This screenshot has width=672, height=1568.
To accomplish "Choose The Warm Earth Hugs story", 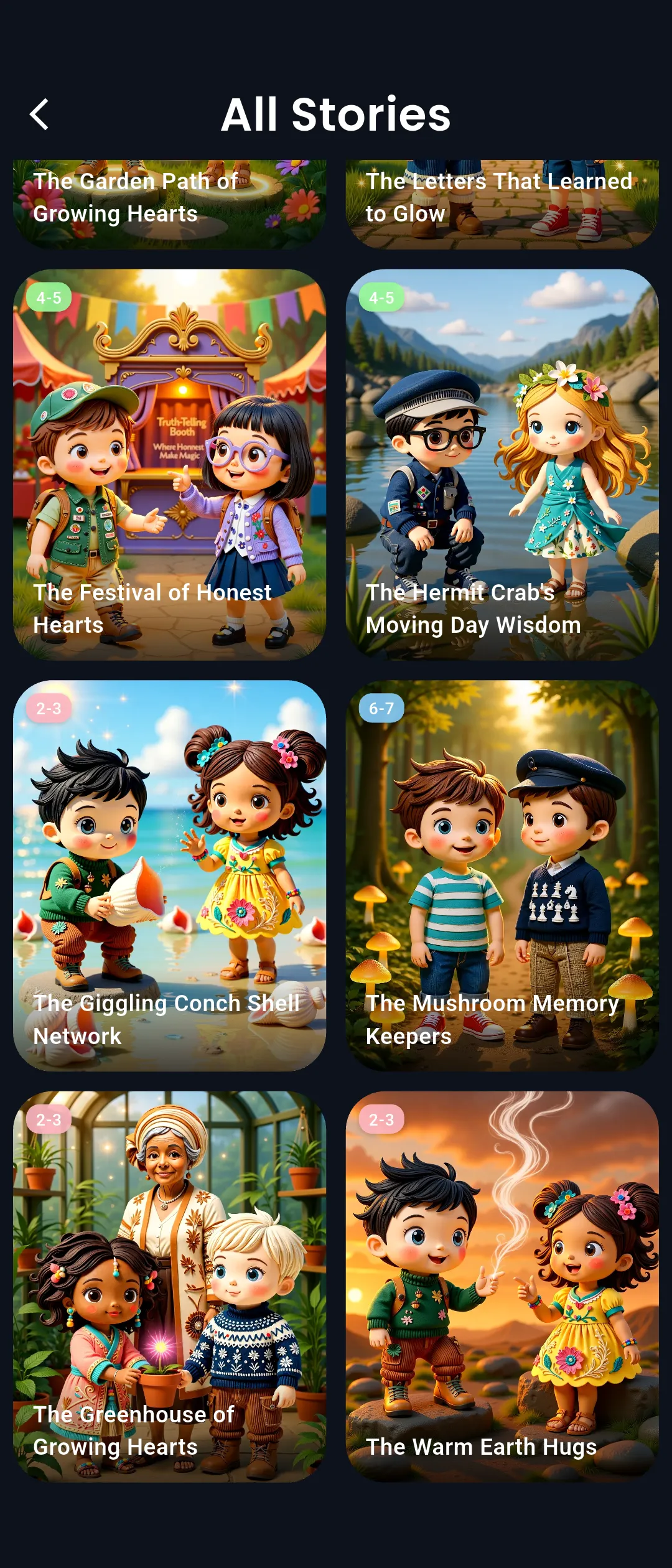I will [502, 1286].
